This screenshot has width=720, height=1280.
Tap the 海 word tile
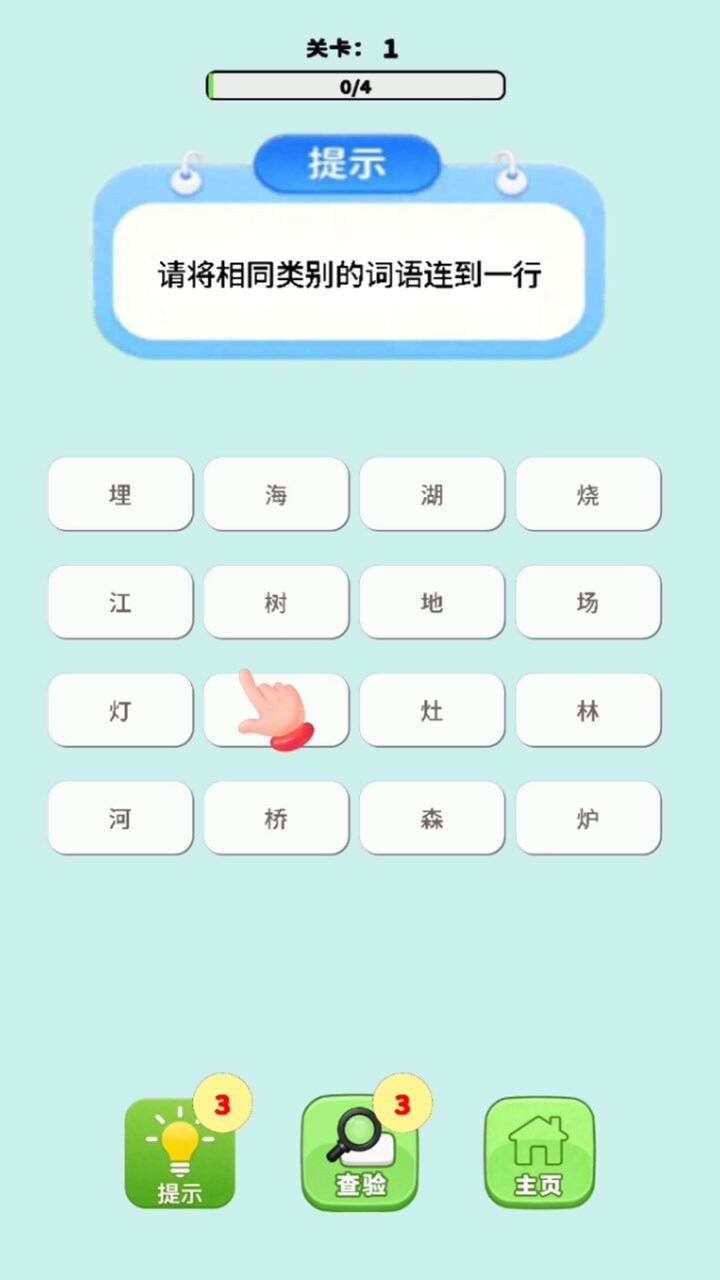pos(276,494)
